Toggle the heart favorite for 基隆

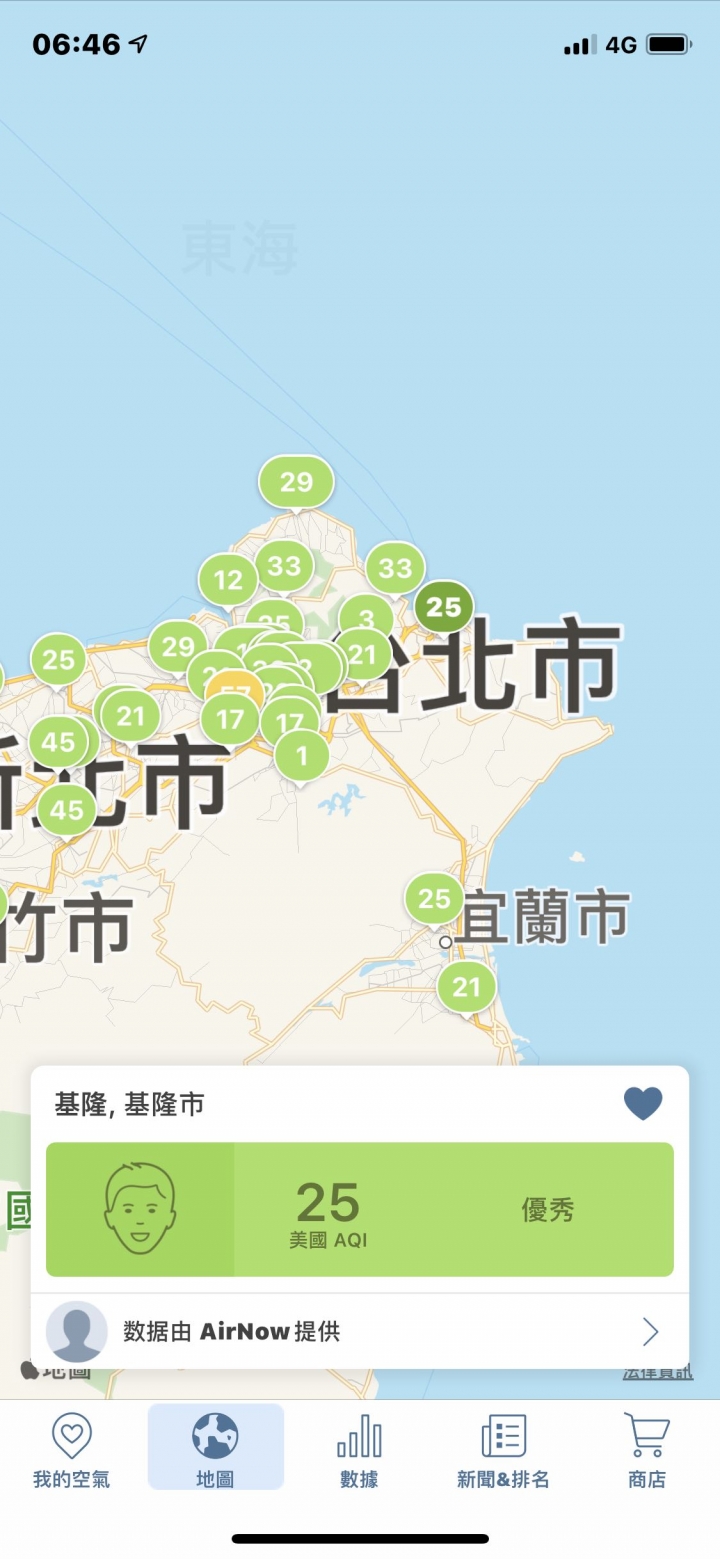[643, 1104]
